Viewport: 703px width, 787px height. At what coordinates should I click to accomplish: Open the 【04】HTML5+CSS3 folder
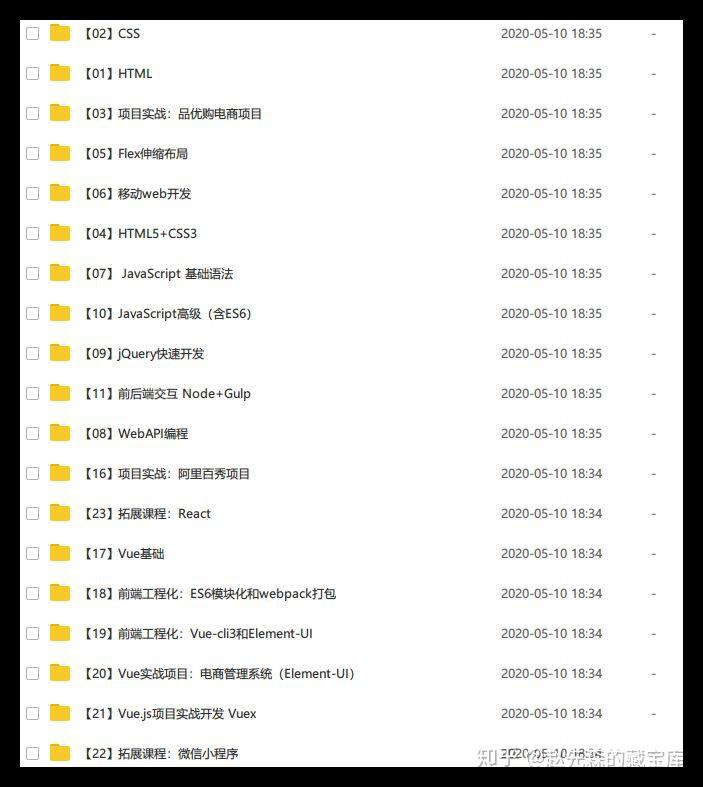click(140, 233)
